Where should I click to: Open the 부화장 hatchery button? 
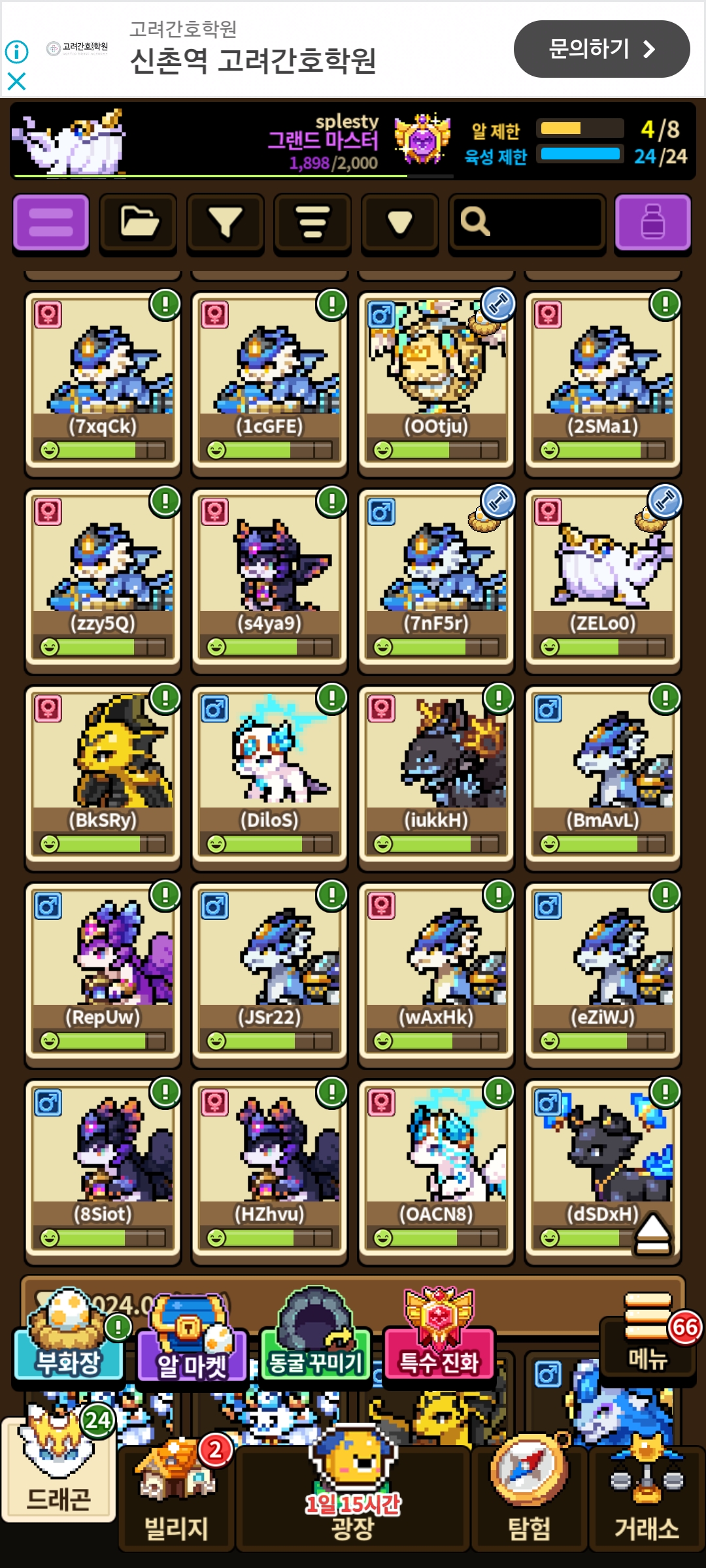(x=69, y=1346)
